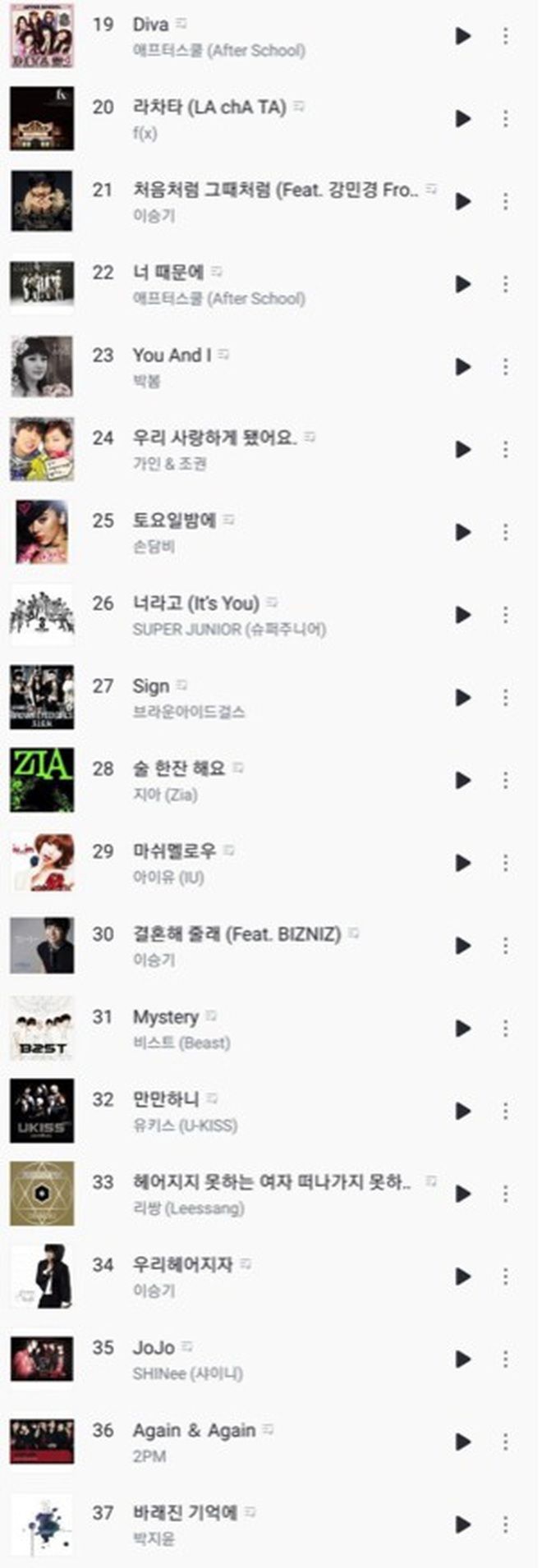Viewport: 542px width, 1568px height.
Task: Play the Leessang track at rank 33
Action: (463, 1194)
